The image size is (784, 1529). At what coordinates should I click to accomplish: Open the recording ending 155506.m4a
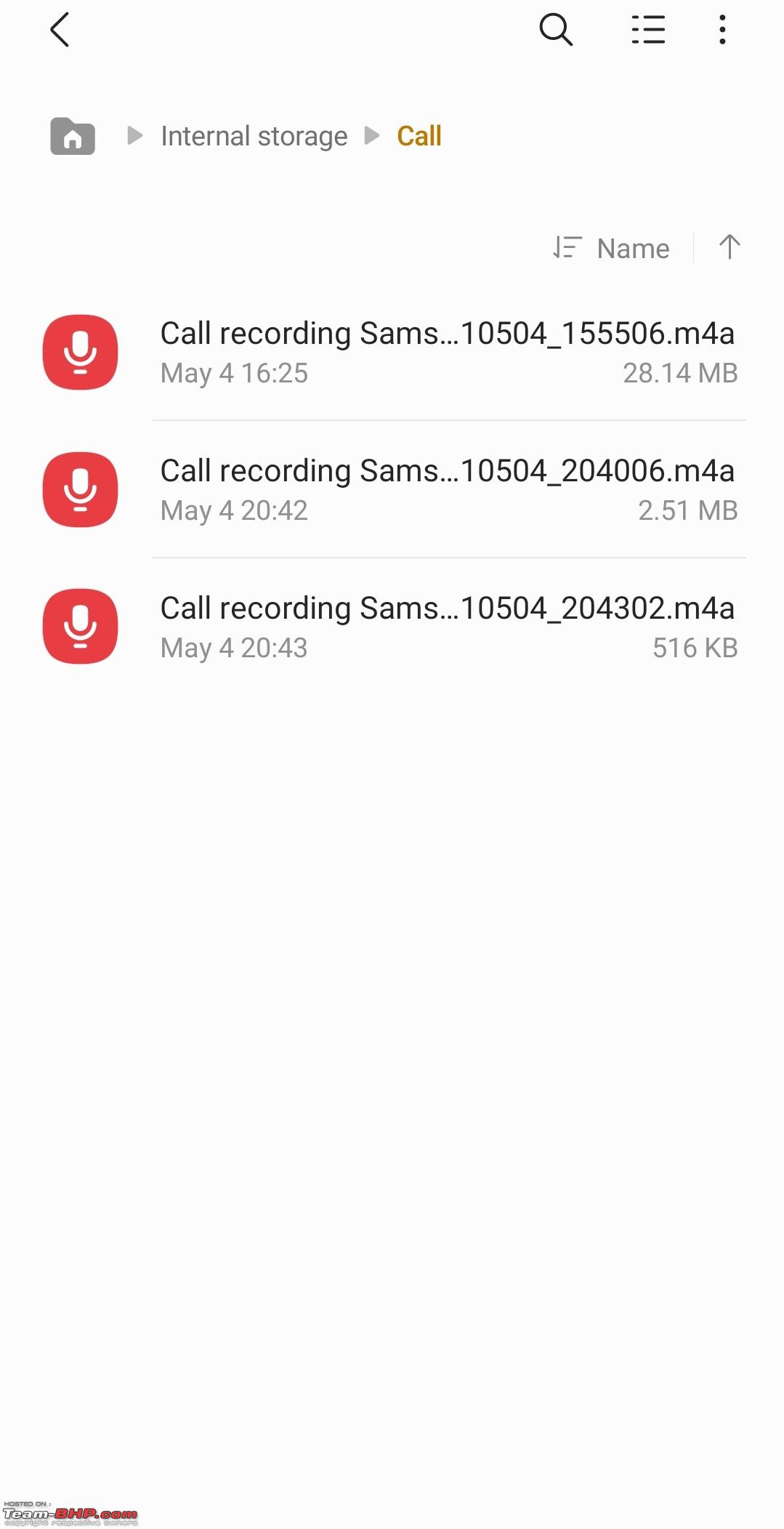pos(392,352)
